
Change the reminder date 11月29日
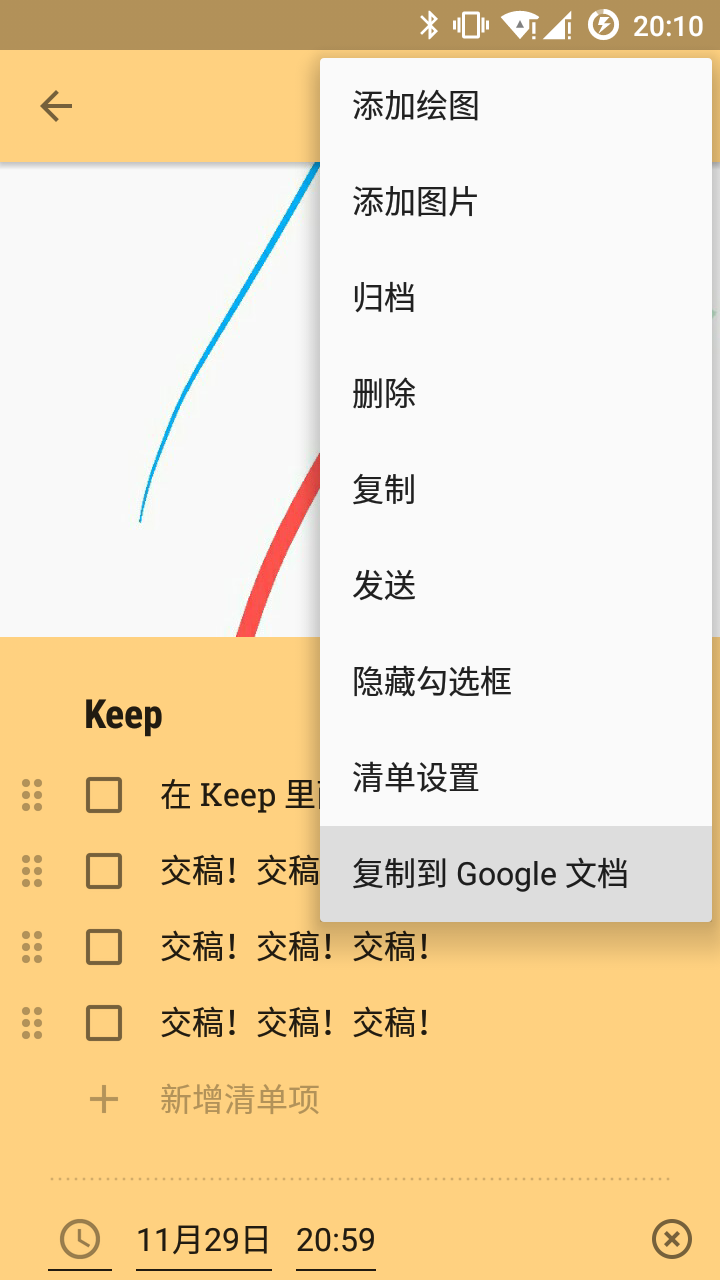tap(203, 1241)
